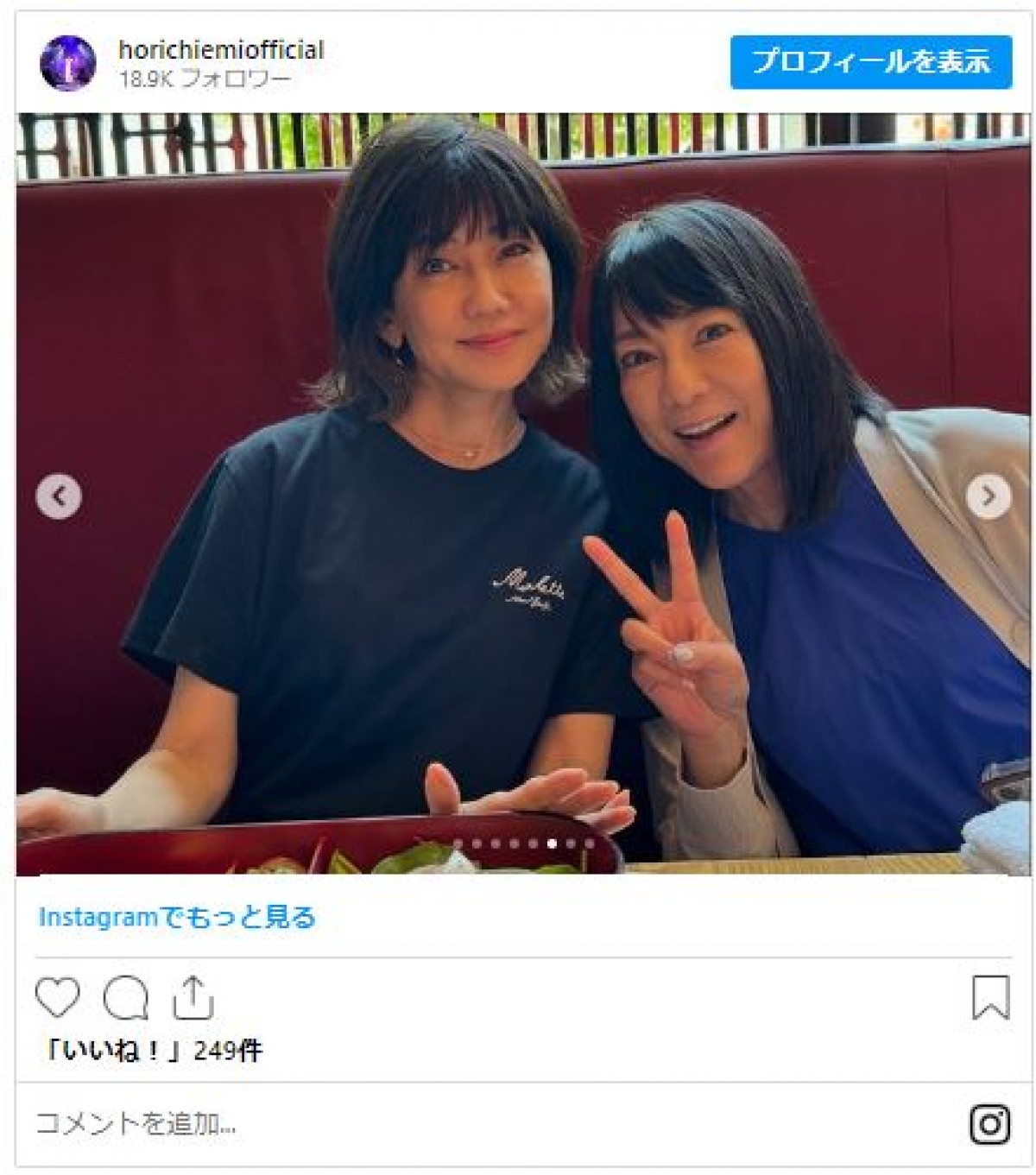Open the comment bubble icon
The width and height of the screenshot is (1036, 1175).
pyautogui.click(x=126, y=999)
